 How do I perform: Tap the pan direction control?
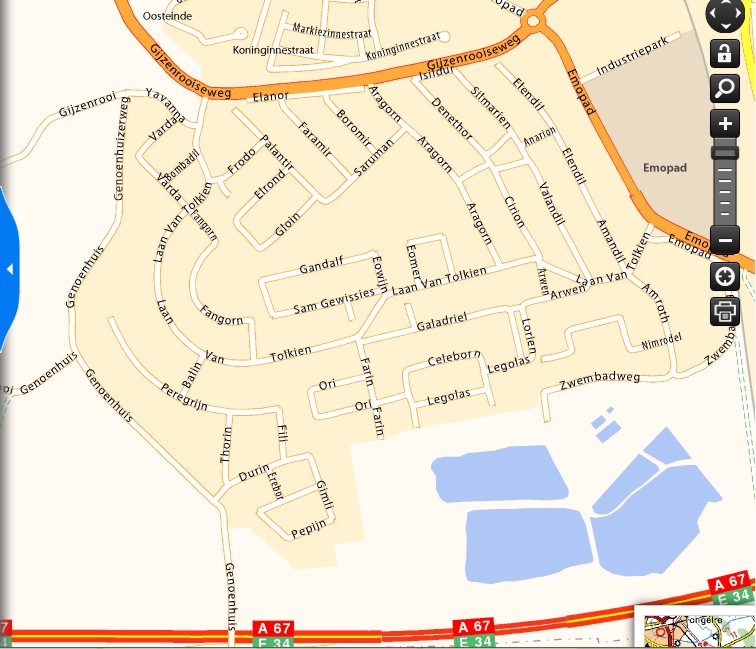pos(725,14)
